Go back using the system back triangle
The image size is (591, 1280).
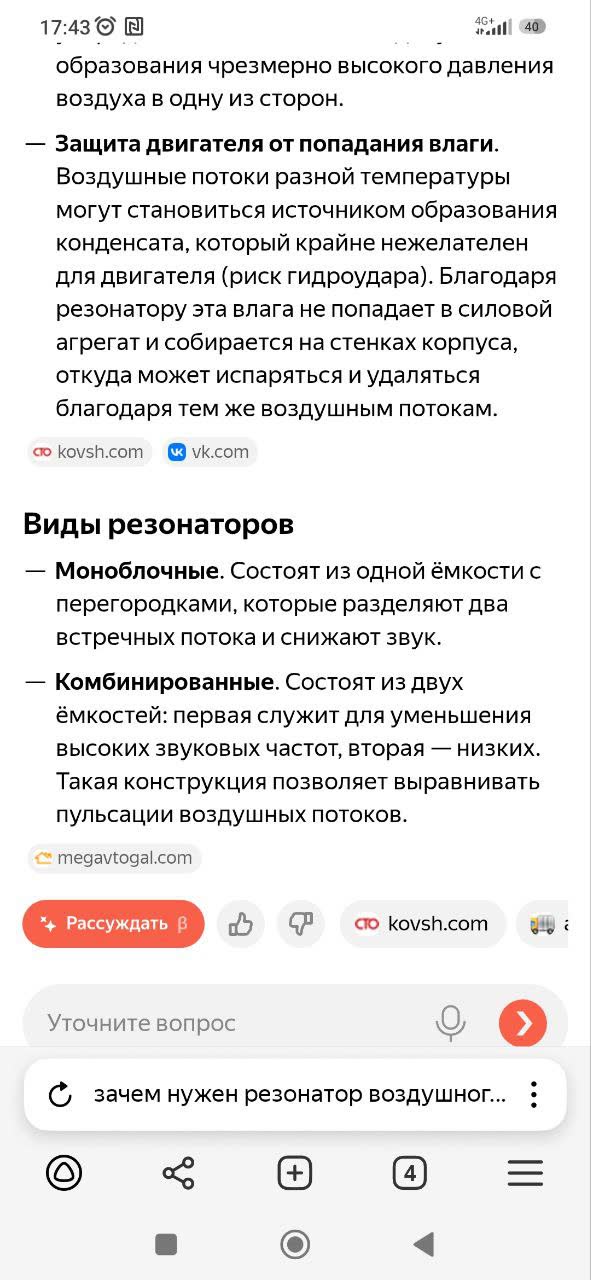424,1244
